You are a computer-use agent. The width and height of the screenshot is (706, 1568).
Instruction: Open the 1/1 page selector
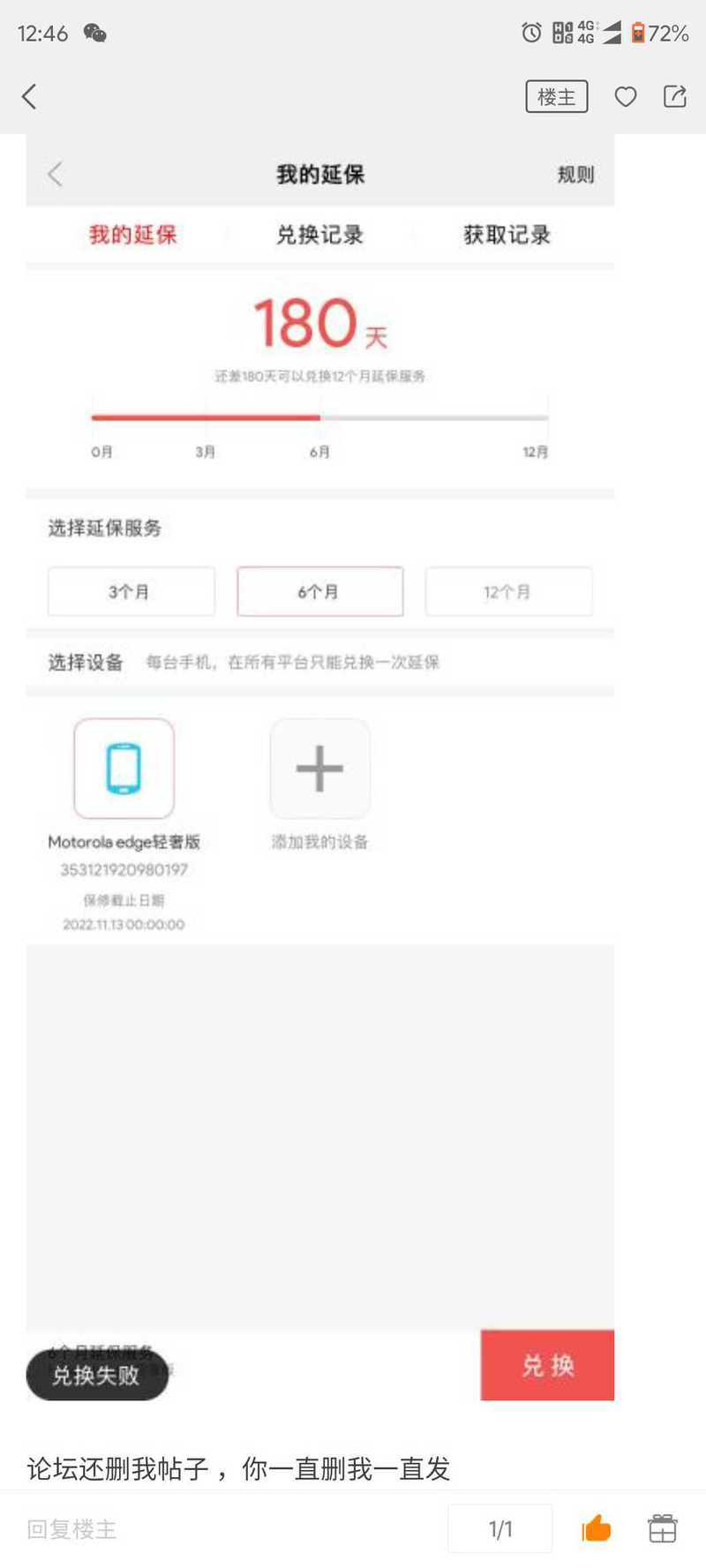(500, 1529)
